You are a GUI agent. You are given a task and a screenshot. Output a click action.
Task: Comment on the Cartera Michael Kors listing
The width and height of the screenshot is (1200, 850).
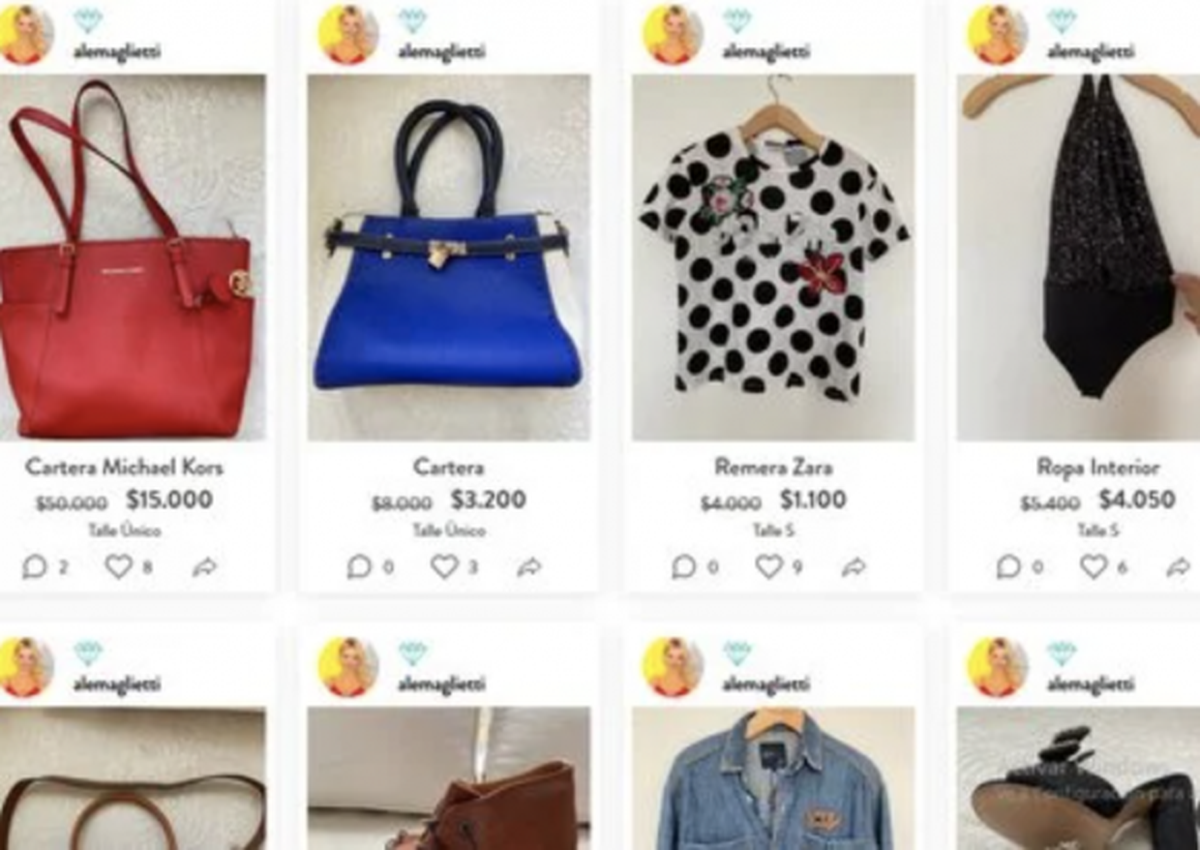tap(35, 567)
